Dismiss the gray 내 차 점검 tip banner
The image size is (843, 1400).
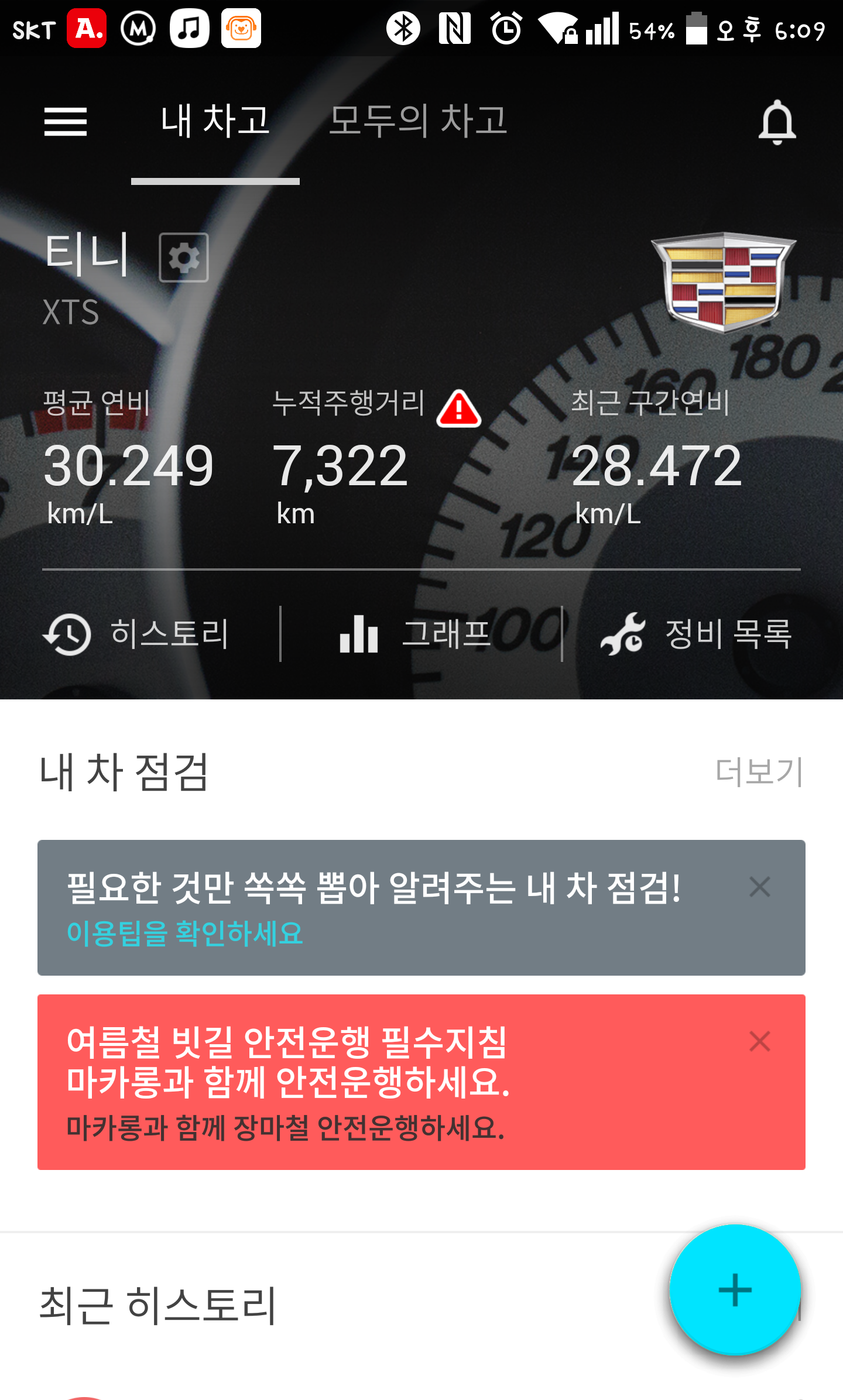pos(759,887)
